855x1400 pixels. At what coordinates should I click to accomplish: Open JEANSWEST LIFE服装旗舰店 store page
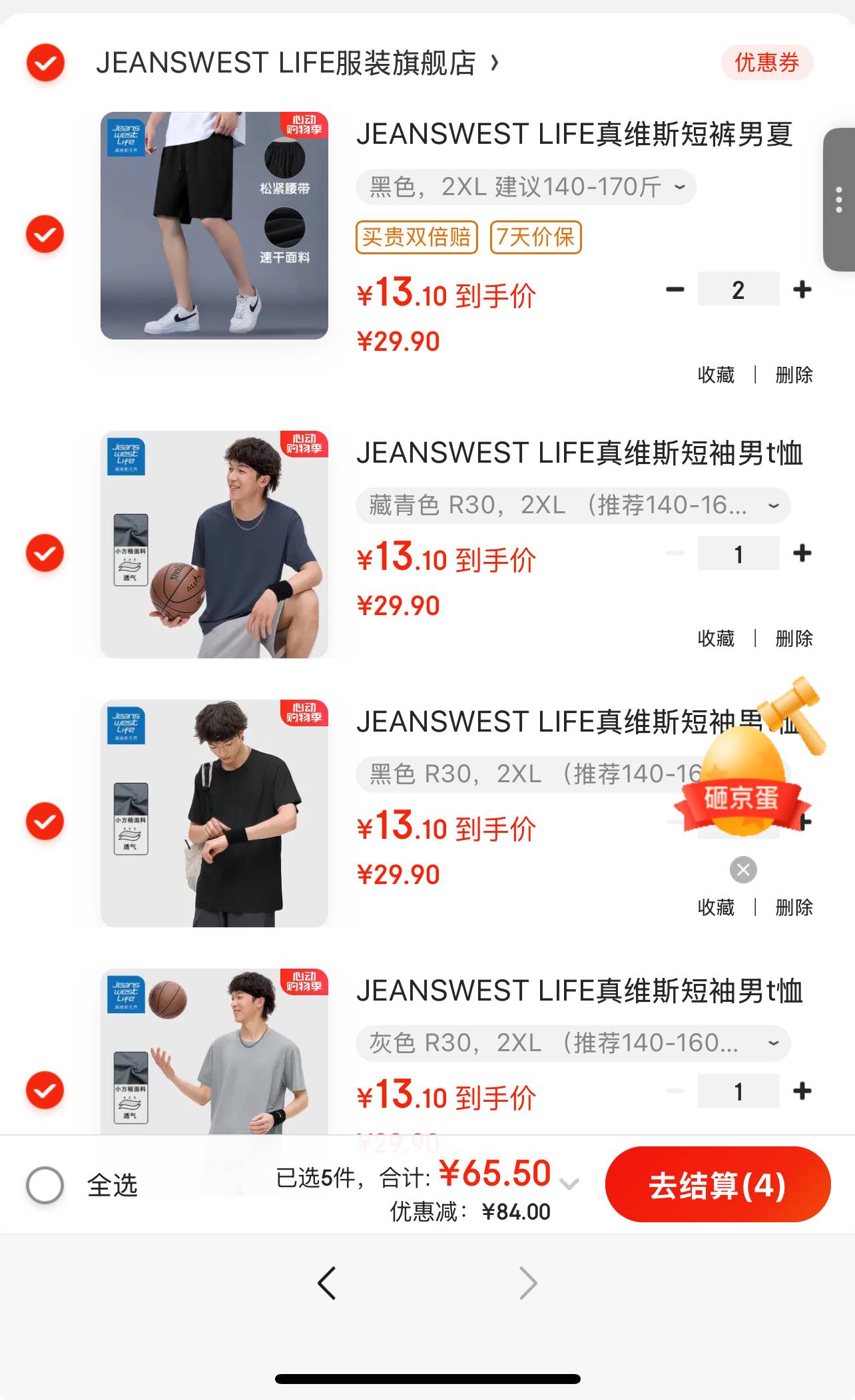[286, 63]
